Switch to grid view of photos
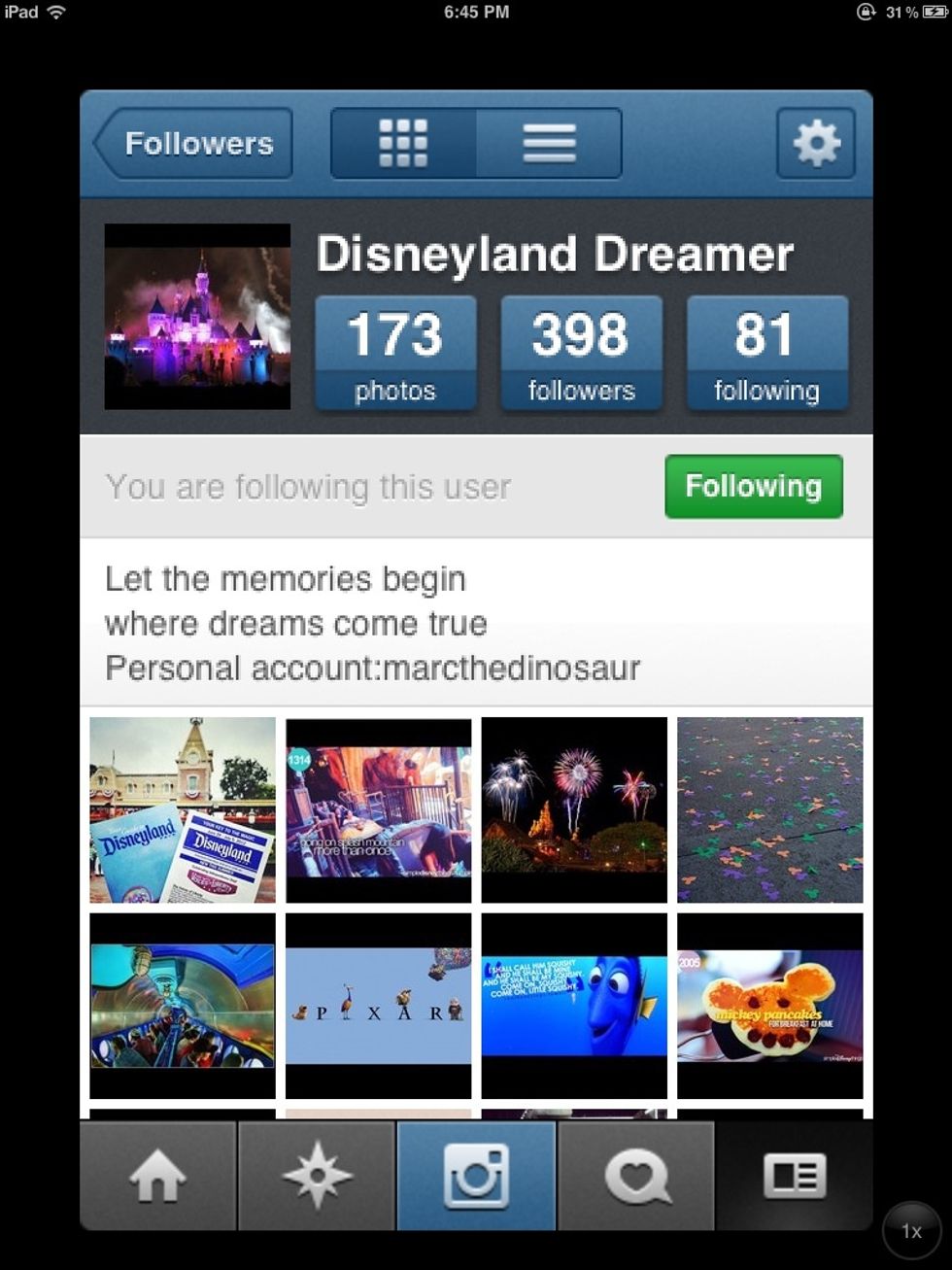Viewport: 952px width, 1270px height. [403, 144]
